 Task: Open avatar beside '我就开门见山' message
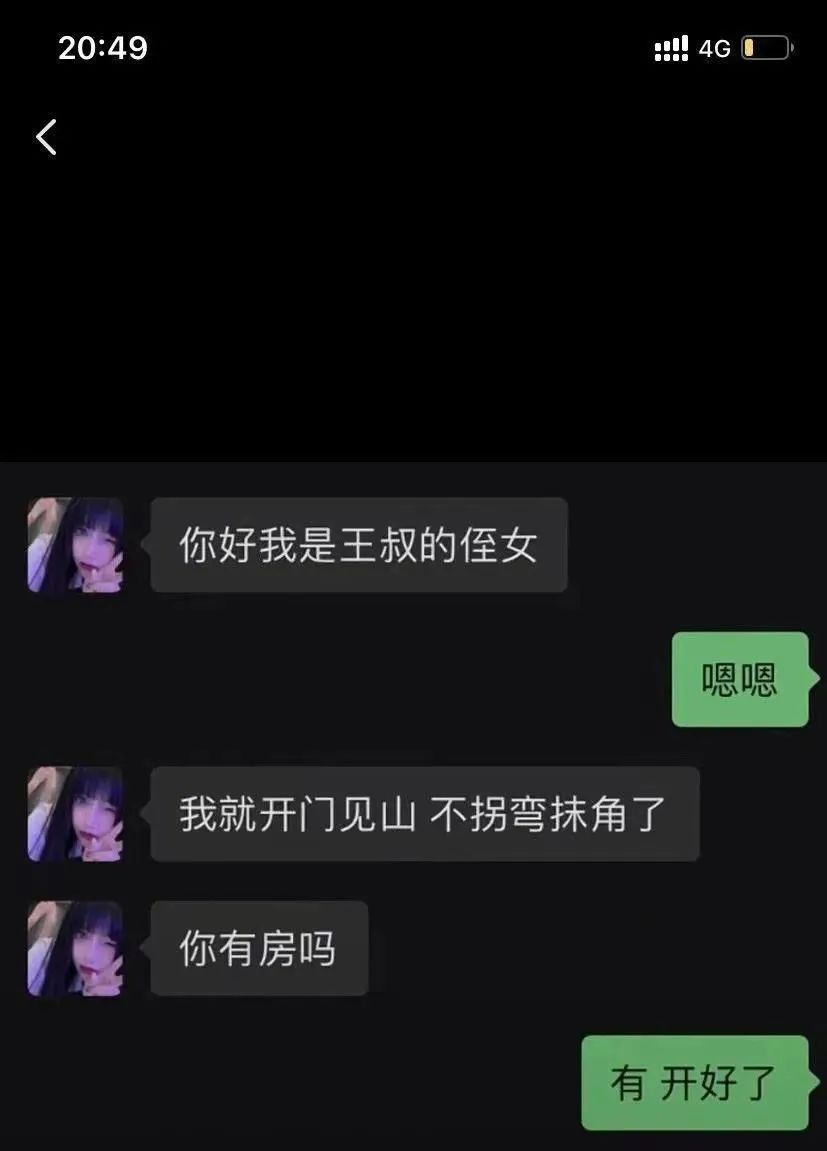[x=76, y=814]
